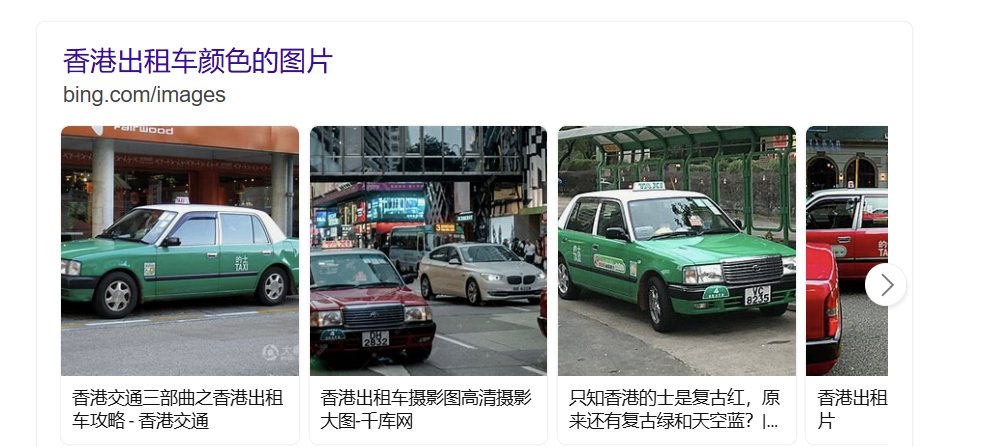992x447 pixels.
Task: Open the 只知香港的士是复古红 image card
Action: click(676, 252)
